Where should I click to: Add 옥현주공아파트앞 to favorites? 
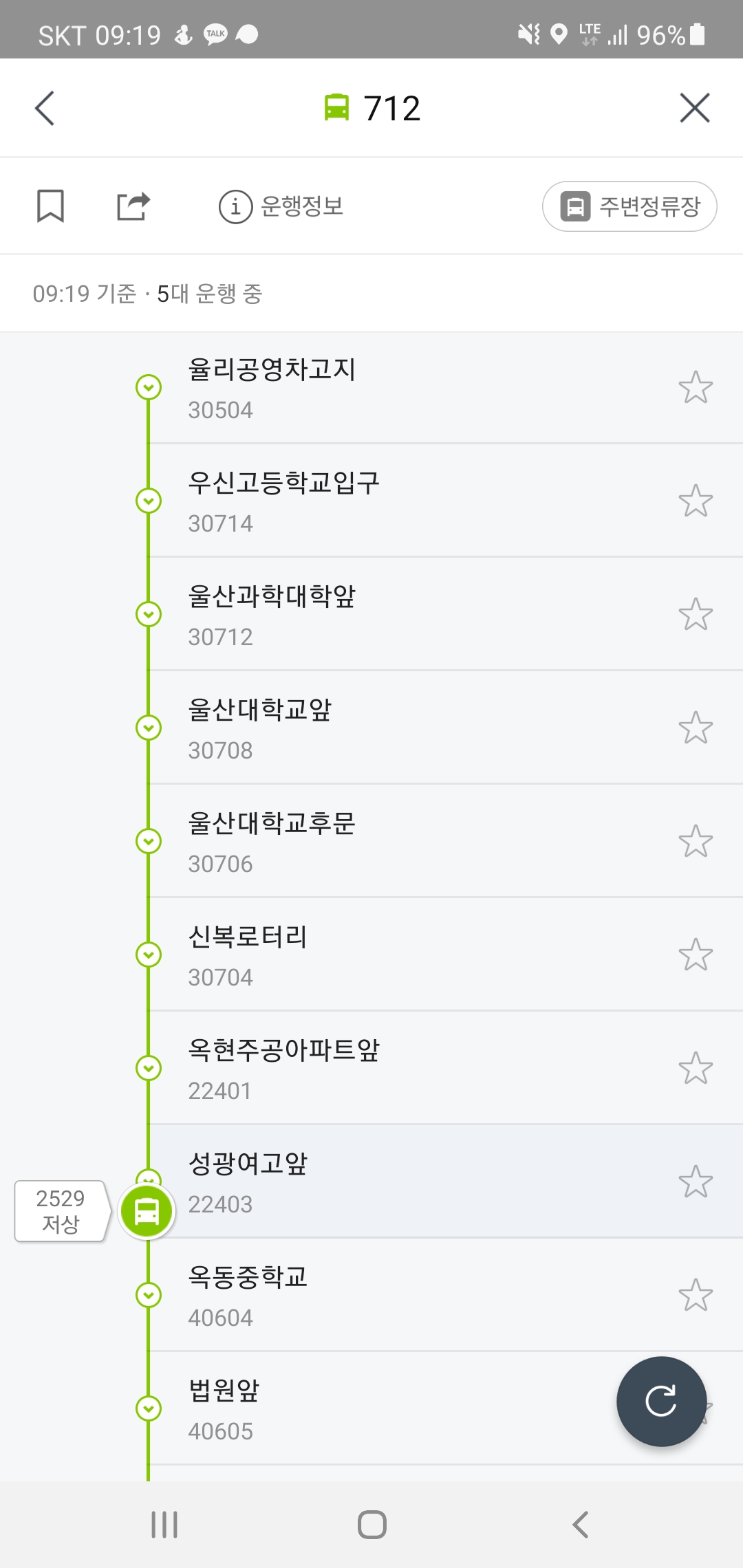(x=696, y=1068)
